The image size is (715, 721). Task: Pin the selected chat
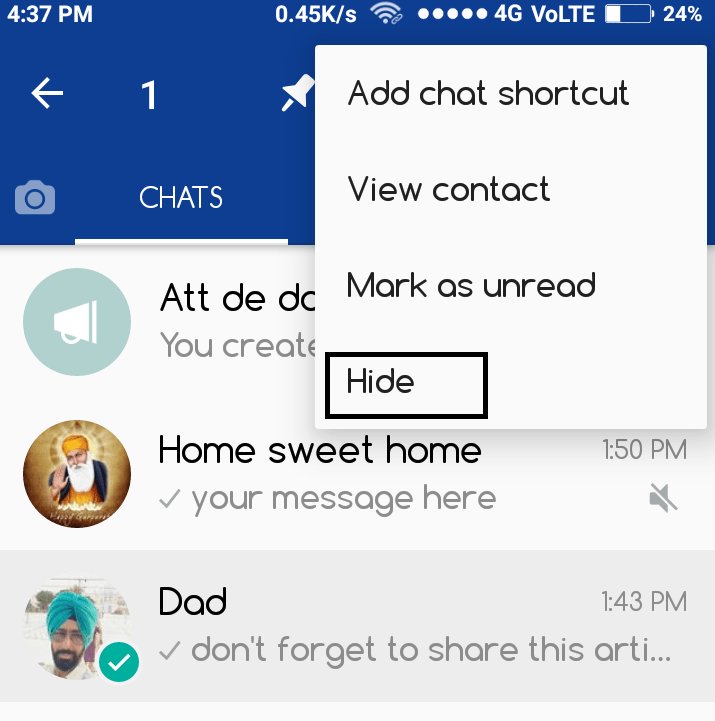pos(295,95)
